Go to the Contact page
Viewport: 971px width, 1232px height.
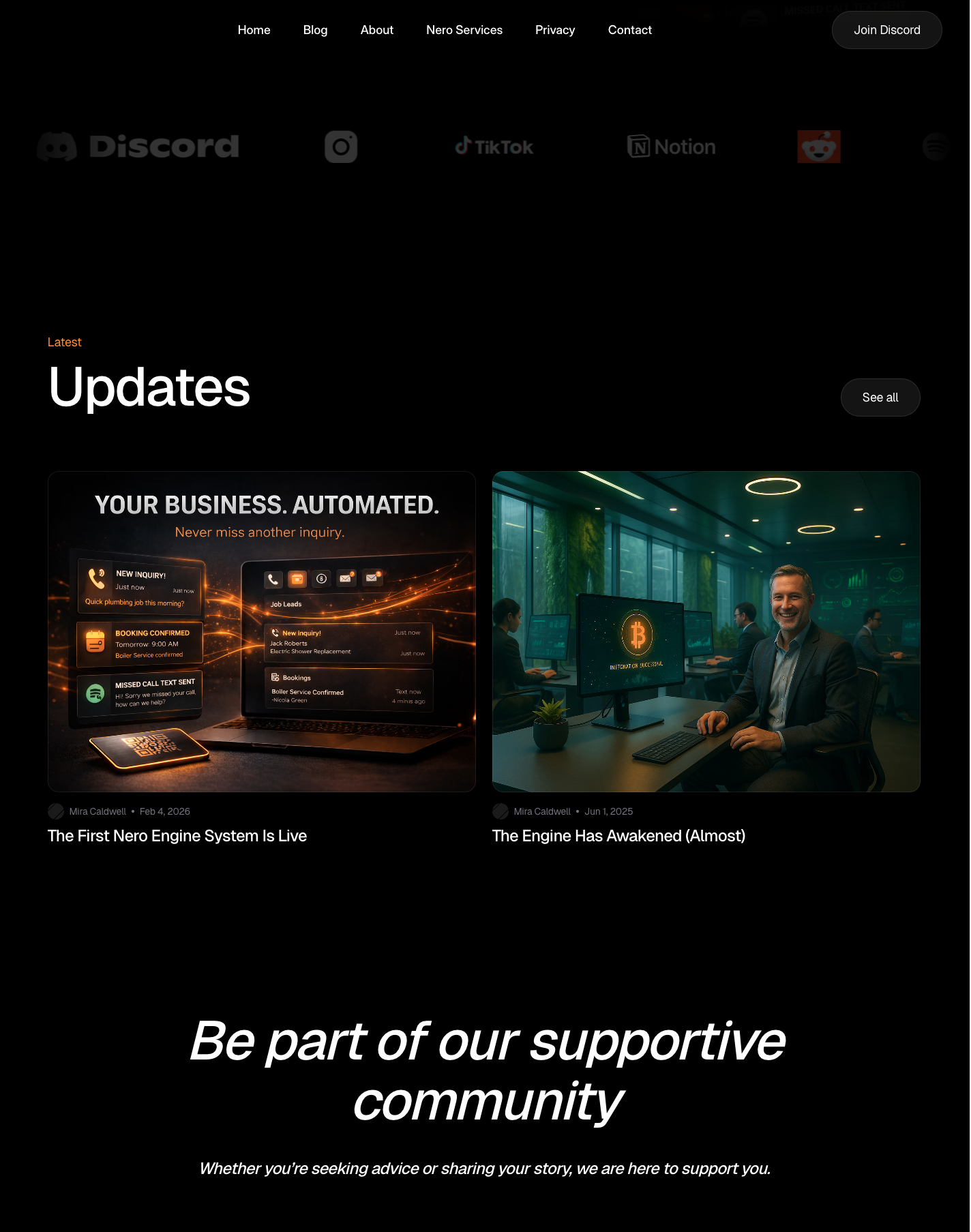[x=629, y=29]
